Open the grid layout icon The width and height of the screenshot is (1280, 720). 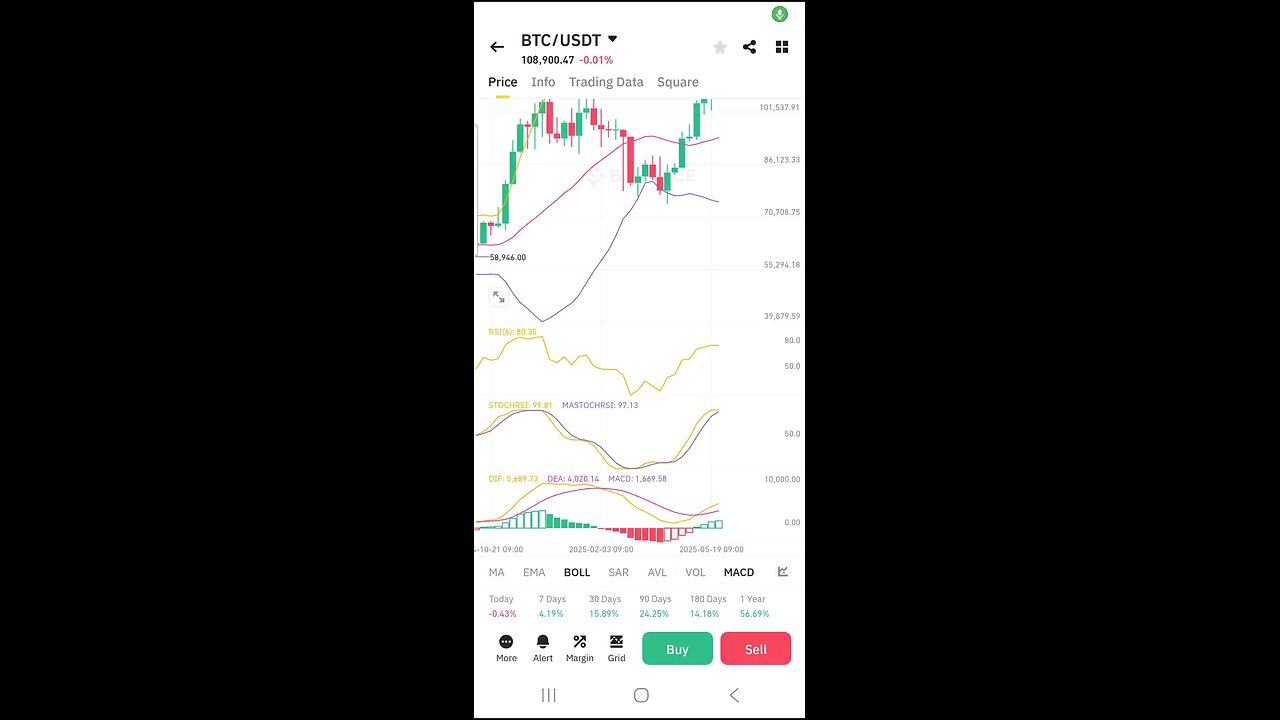tap(782, 47)
